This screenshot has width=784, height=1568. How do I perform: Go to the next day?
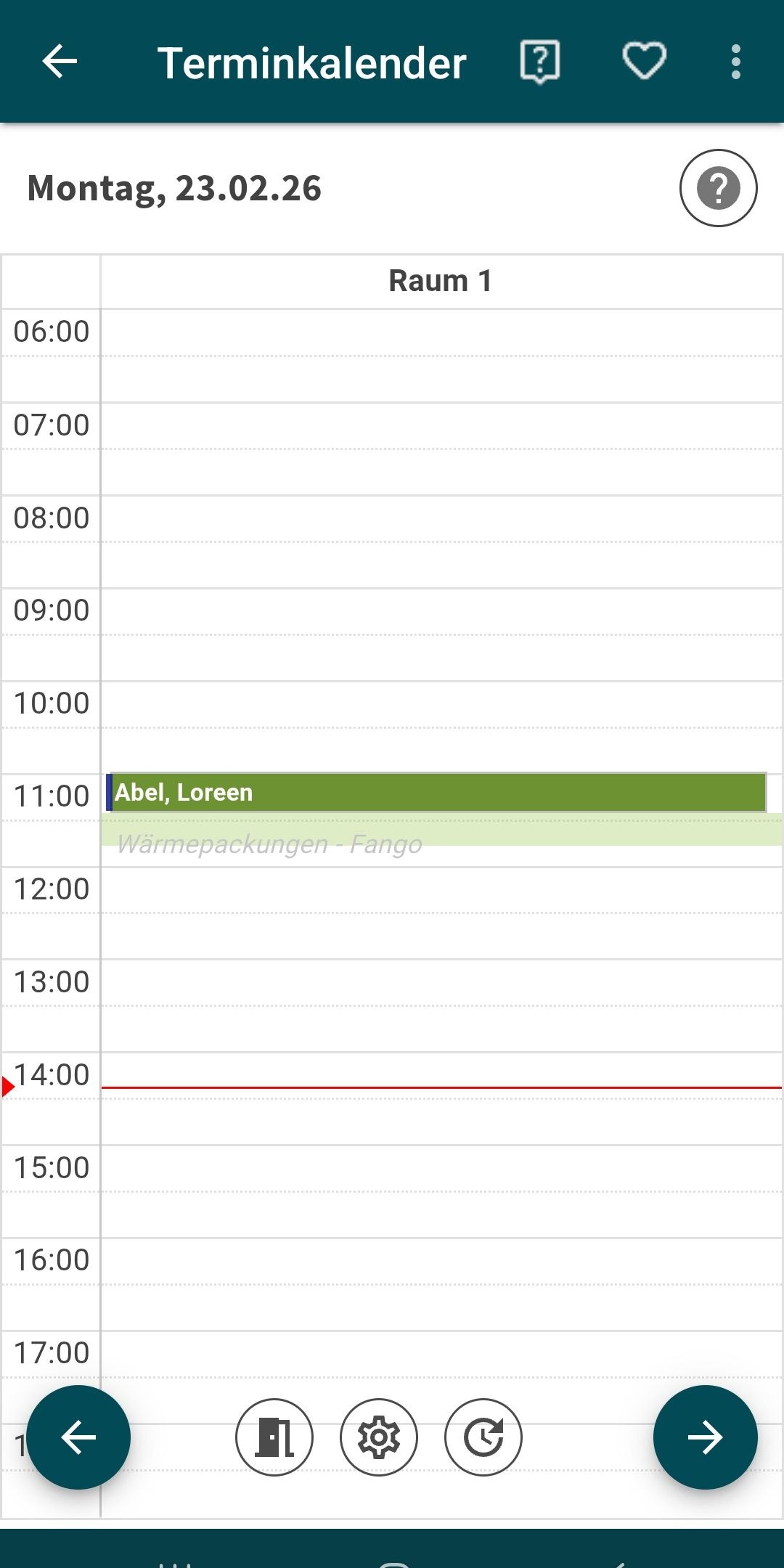705,1437
